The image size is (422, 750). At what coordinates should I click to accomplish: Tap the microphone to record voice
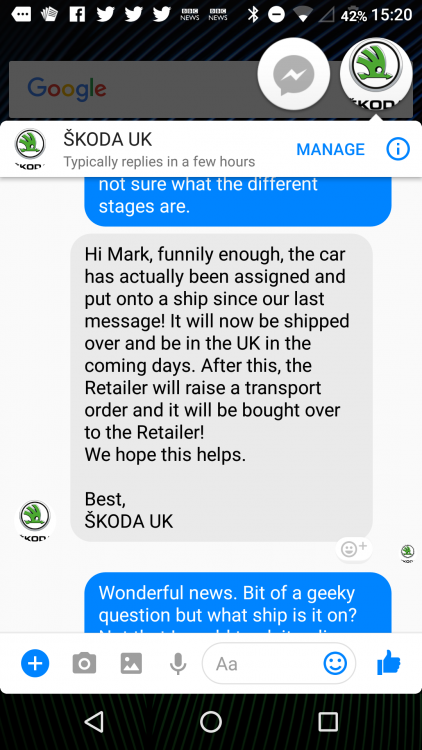pyautogui.click(x=178, y=663)
